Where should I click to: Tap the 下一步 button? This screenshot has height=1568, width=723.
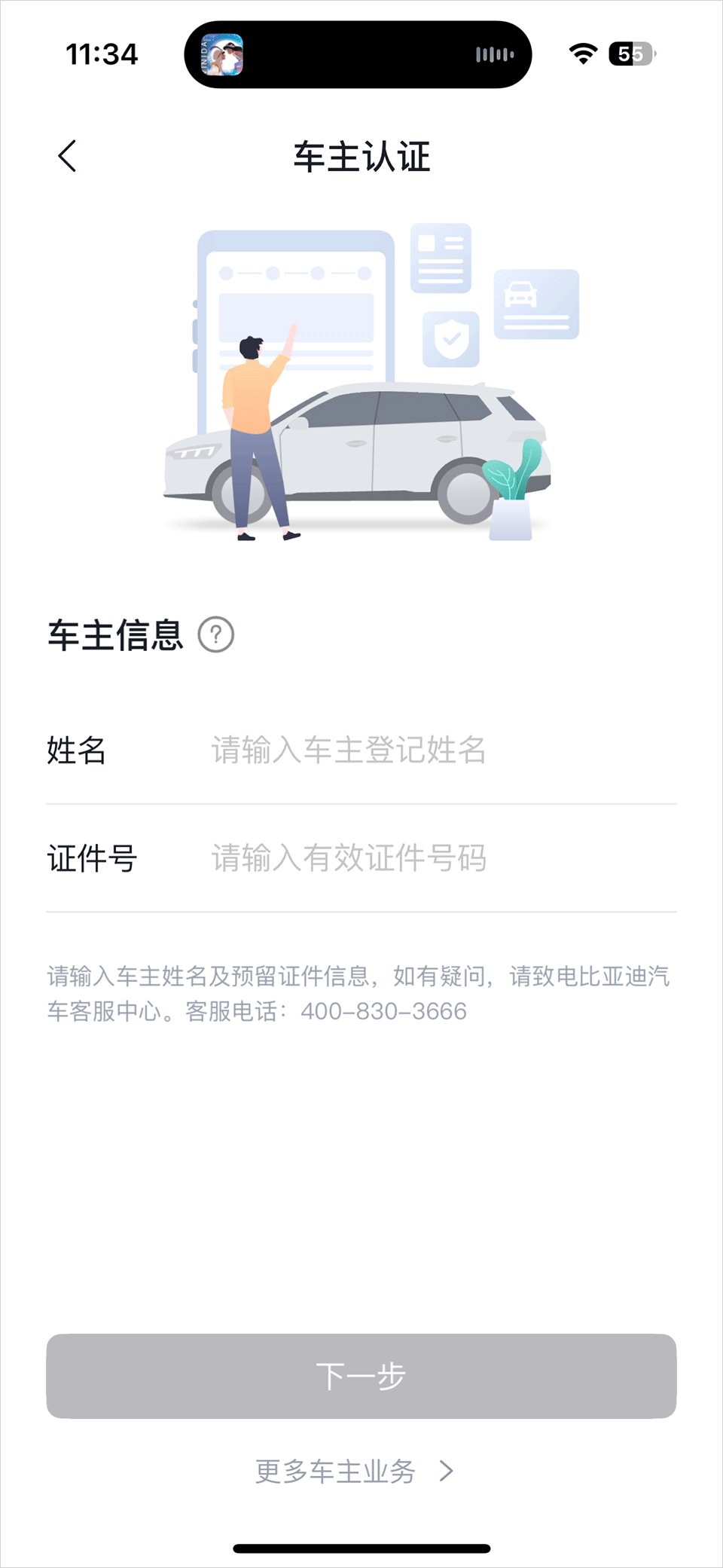361,1376
